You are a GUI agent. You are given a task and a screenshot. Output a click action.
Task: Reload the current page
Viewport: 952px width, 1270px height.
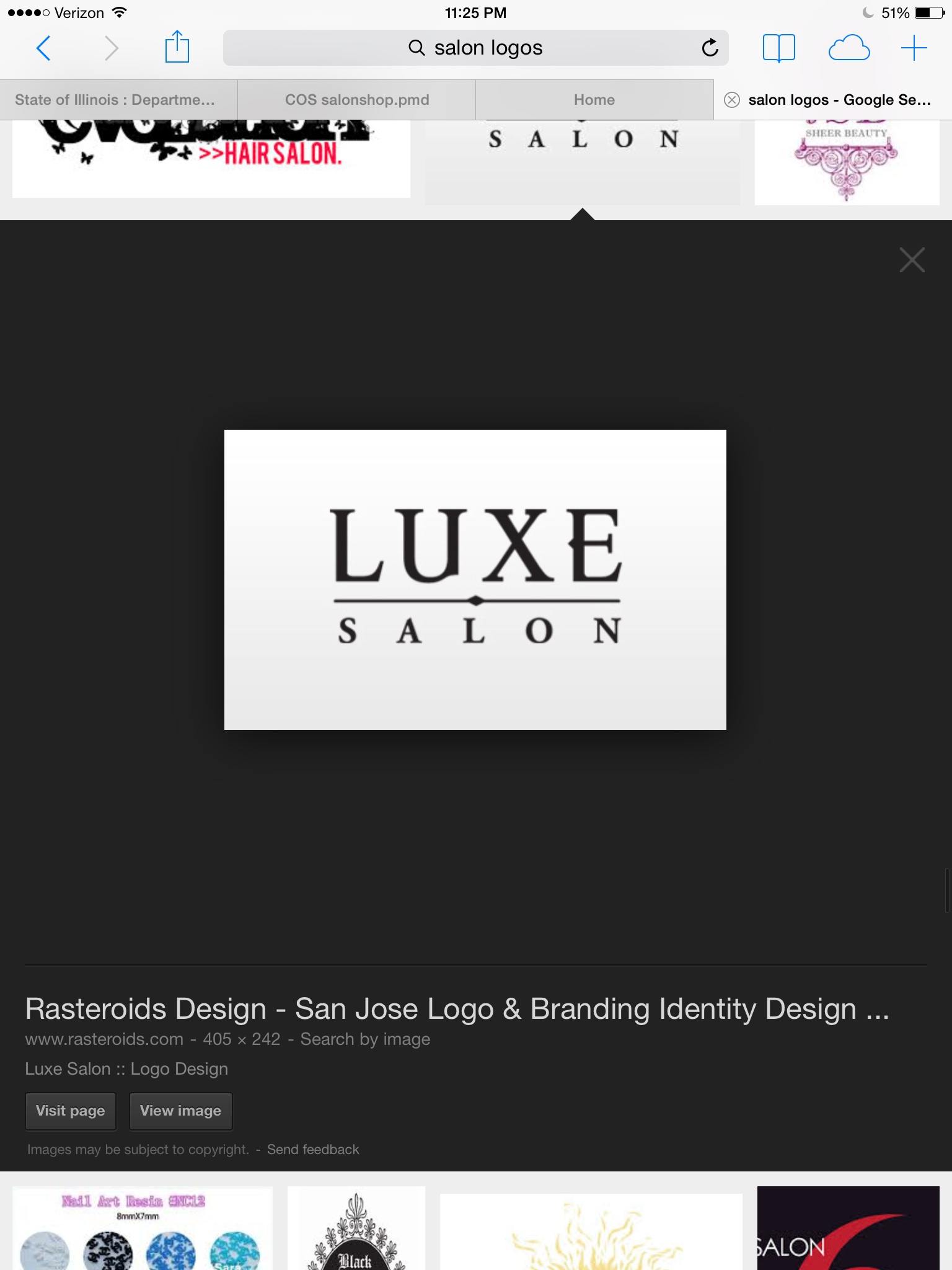click(710, 48)
